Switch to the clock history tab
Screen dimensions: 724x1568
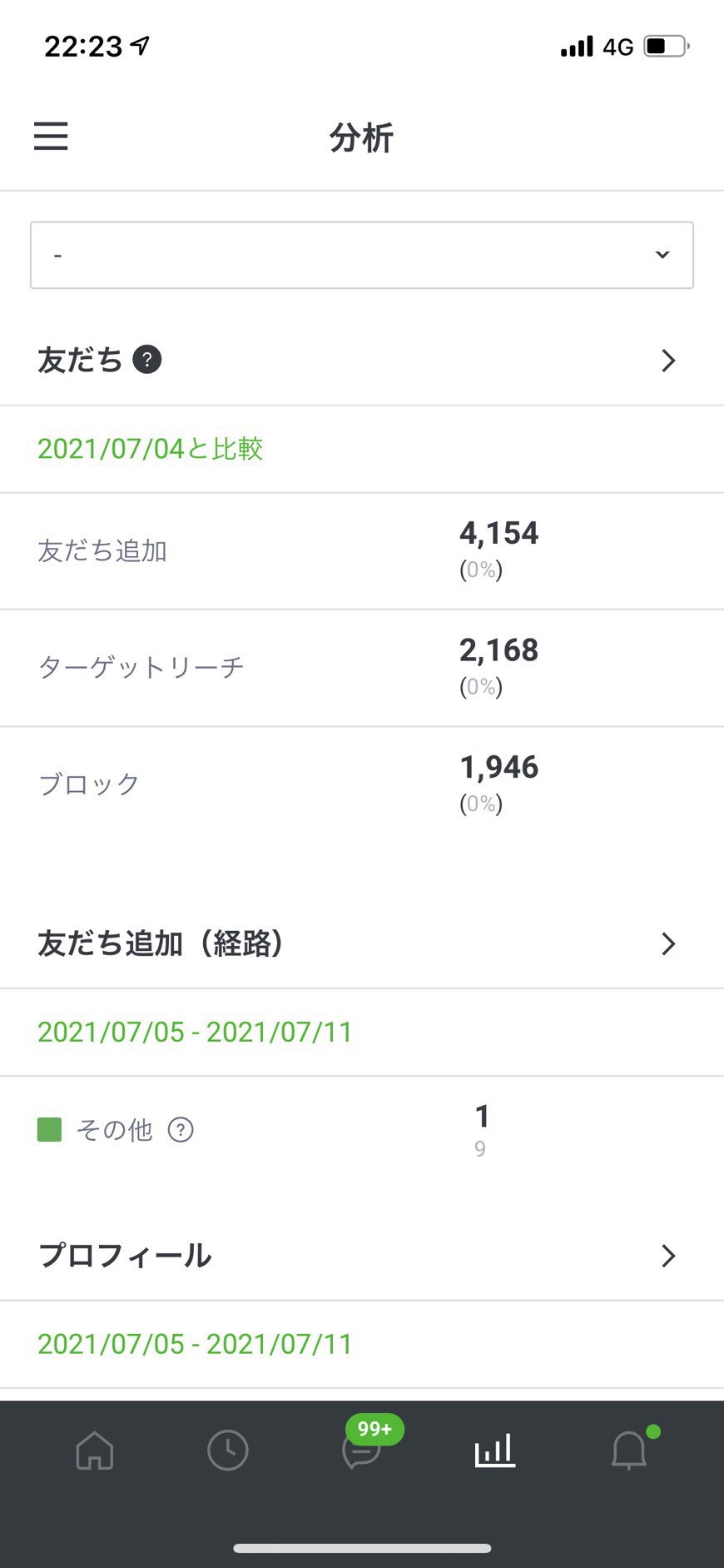[228, 1451]
